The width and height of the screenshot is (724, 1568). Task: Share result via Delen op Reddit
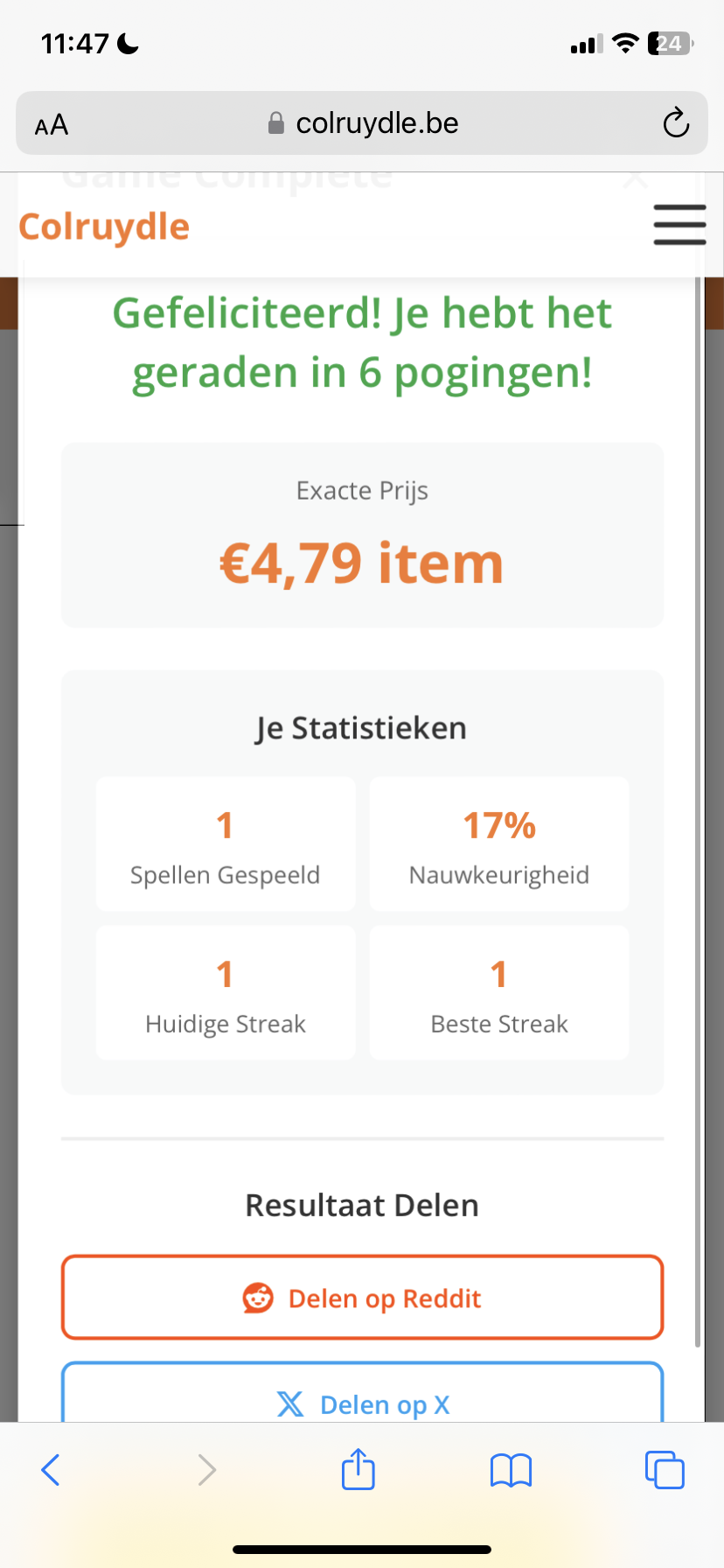[x=362, y=1298]
